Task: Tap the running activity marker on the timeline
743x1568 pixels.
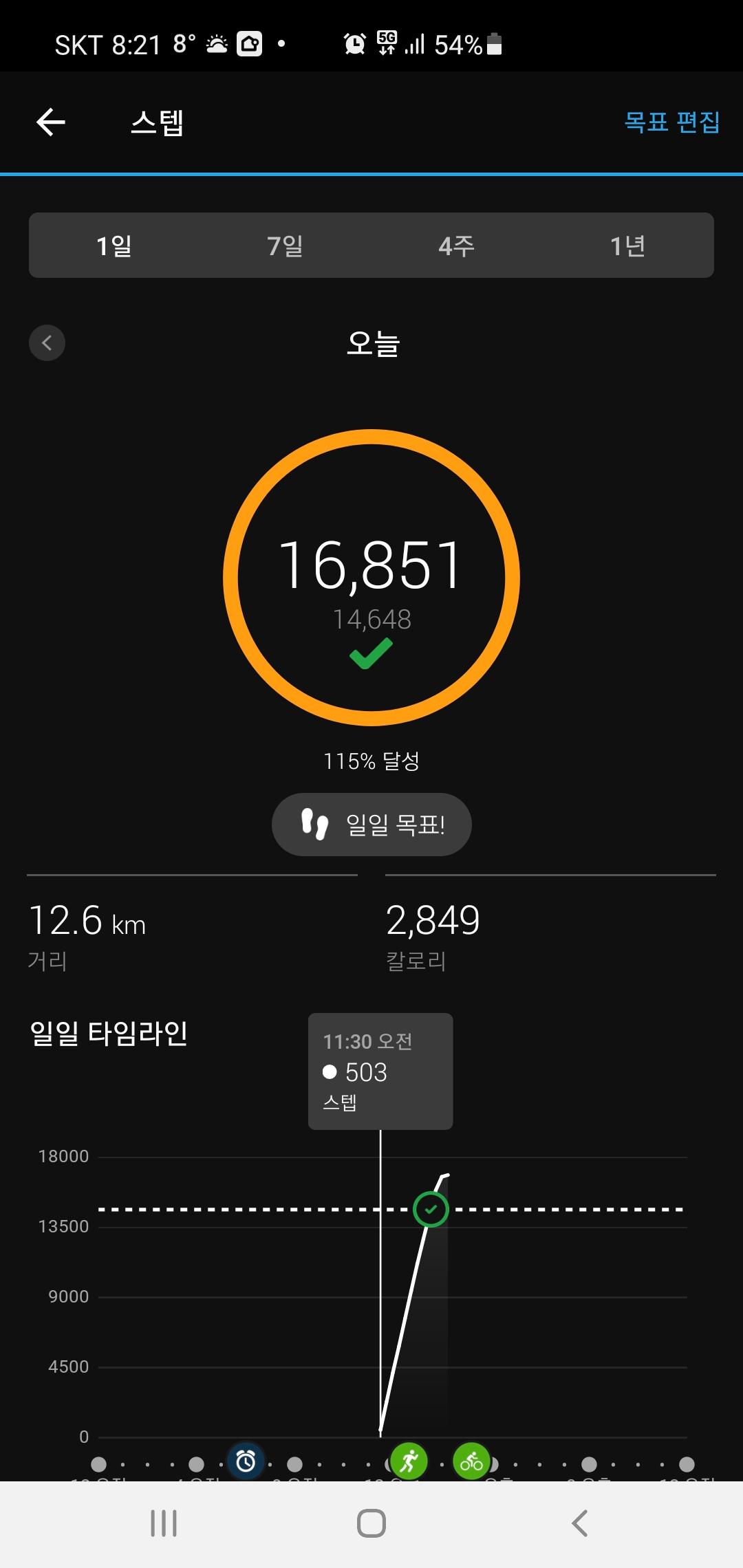Action: pos(409,1461)
